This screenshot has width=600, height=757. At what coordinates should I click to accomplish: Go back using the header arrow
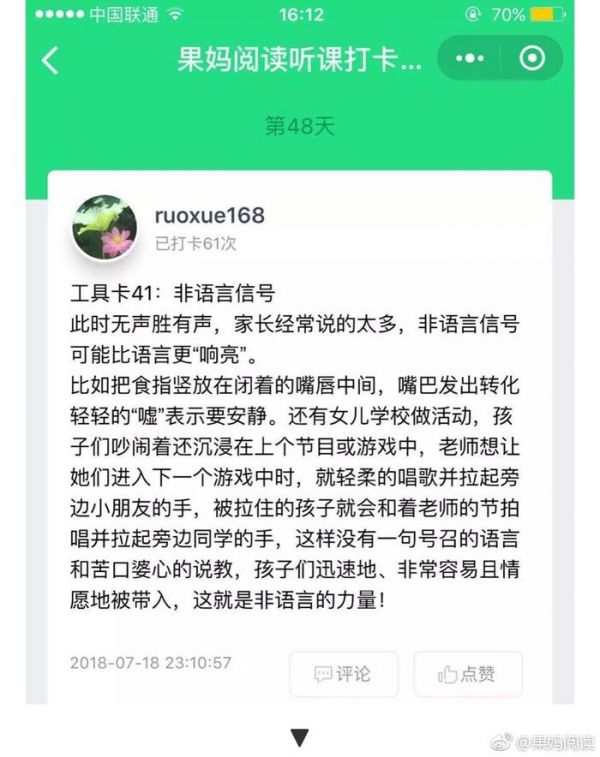(49, 60)
